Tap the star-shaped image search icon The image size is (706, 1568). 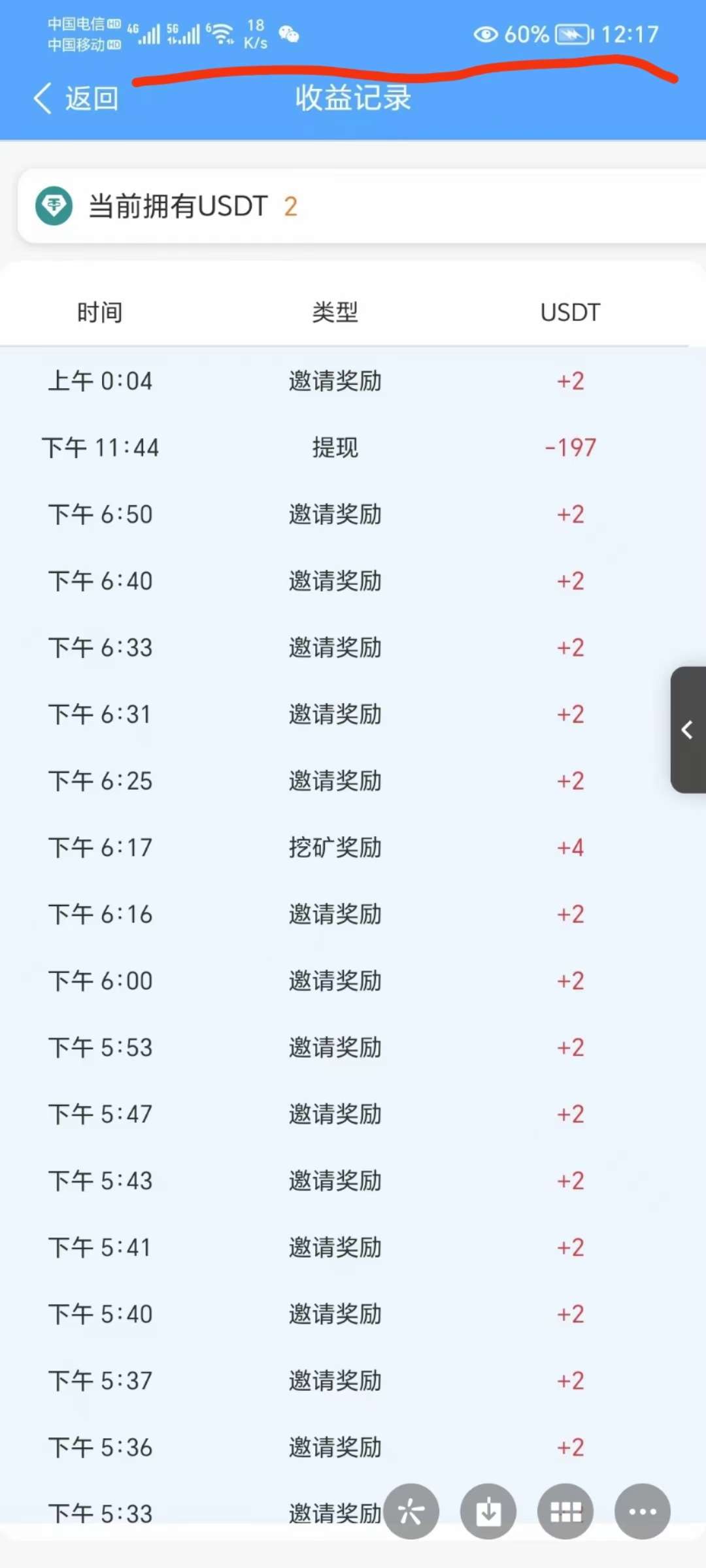click(411, 1511)
